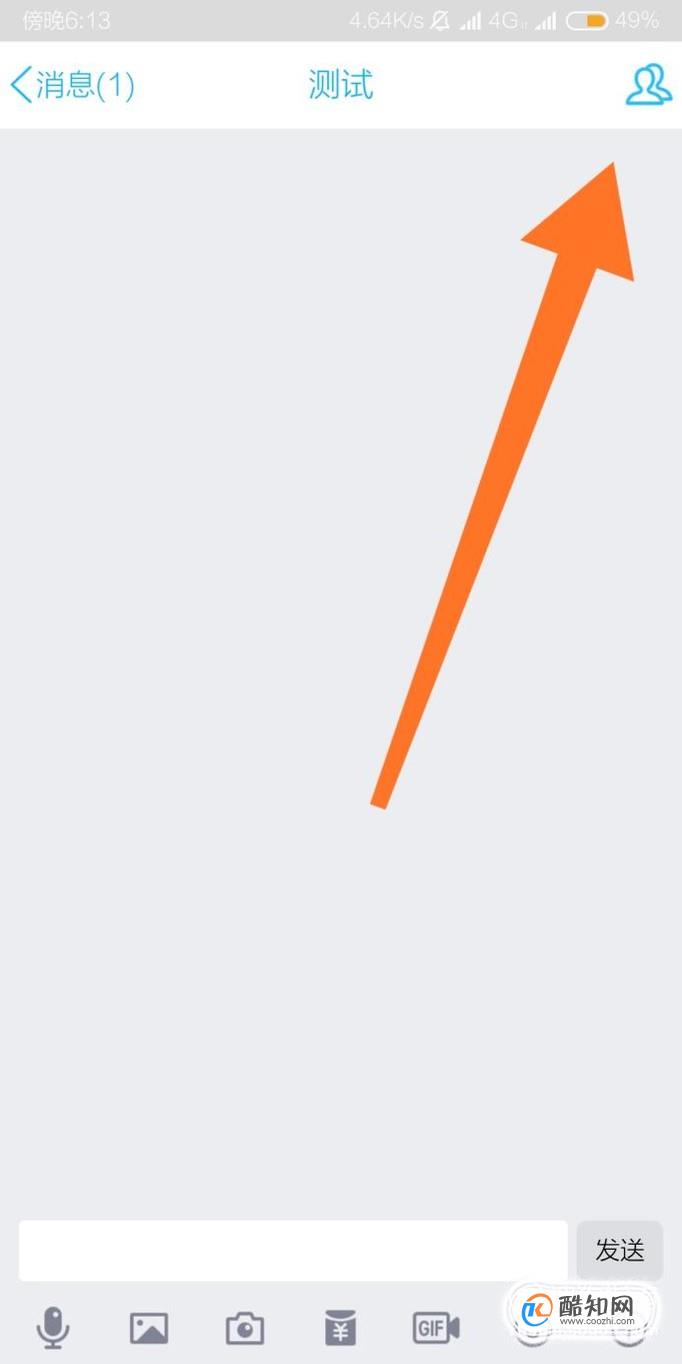Viewport: 682px width, 1364px height.
Task: Tap the 发送 send button
Action: [619, 1250]
